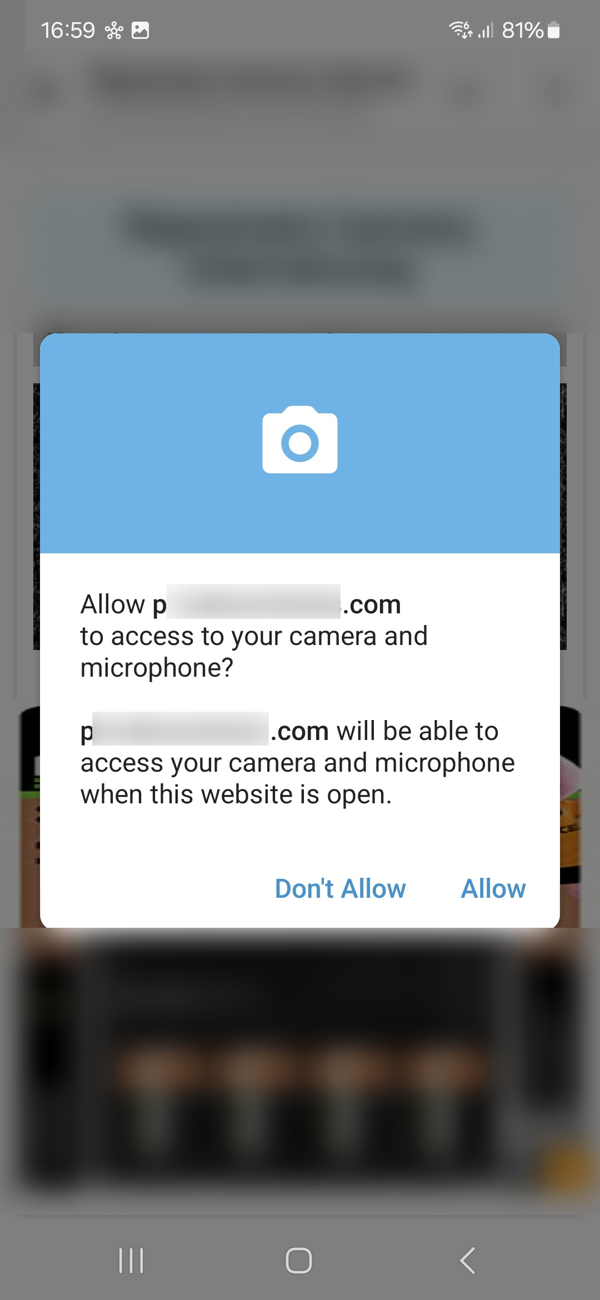Open the recent apps view
Viewport: 600px width, 1300px height.
pyautogui.click(x=131, y=1260)
